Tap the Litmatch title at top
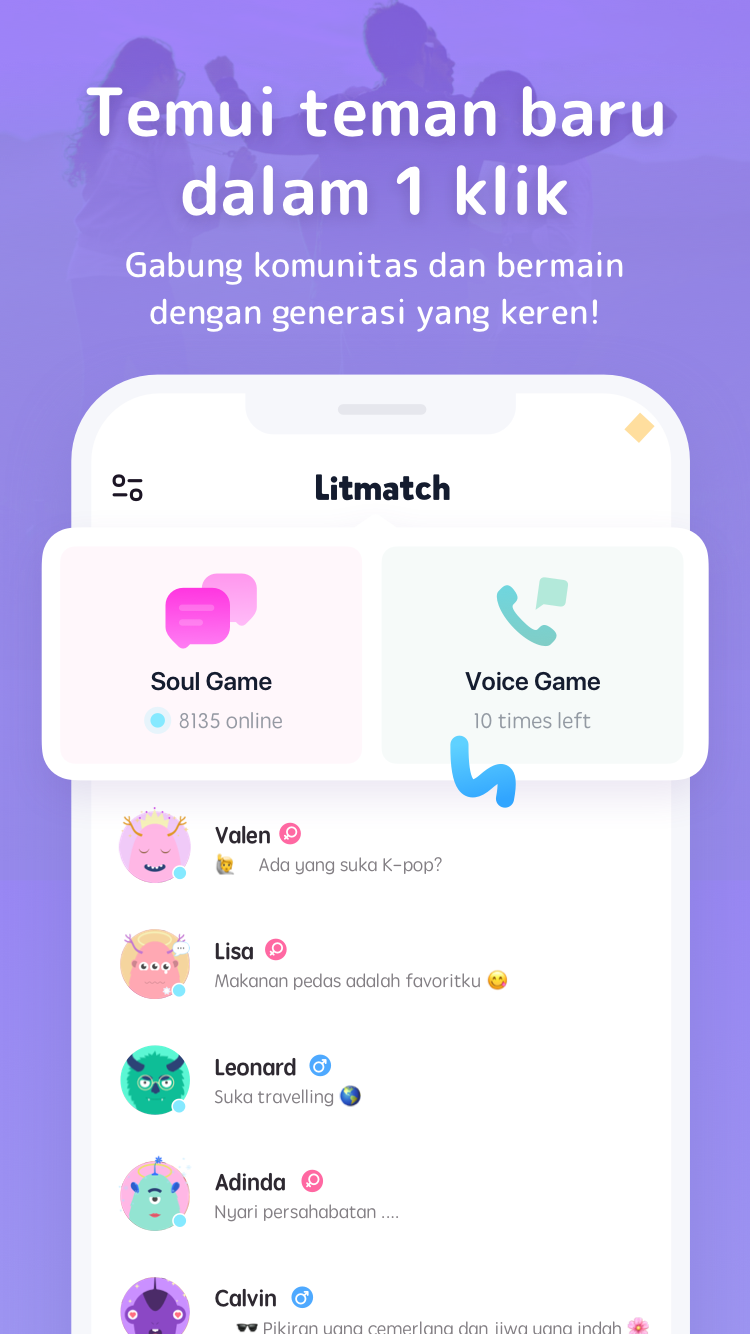The width and height of the screenshot is (750, 1334). point(382,487)
